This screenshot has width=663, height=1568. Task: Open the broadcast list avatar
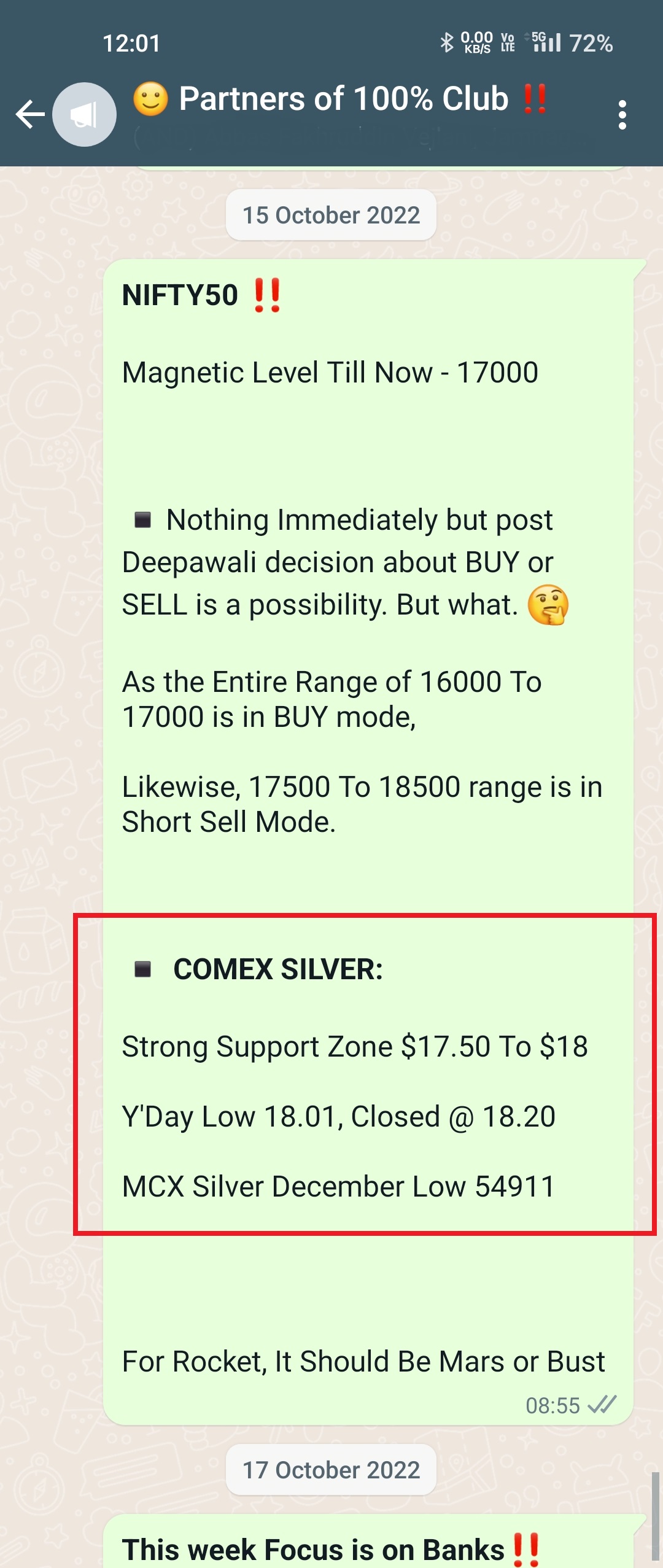point(85,114)
